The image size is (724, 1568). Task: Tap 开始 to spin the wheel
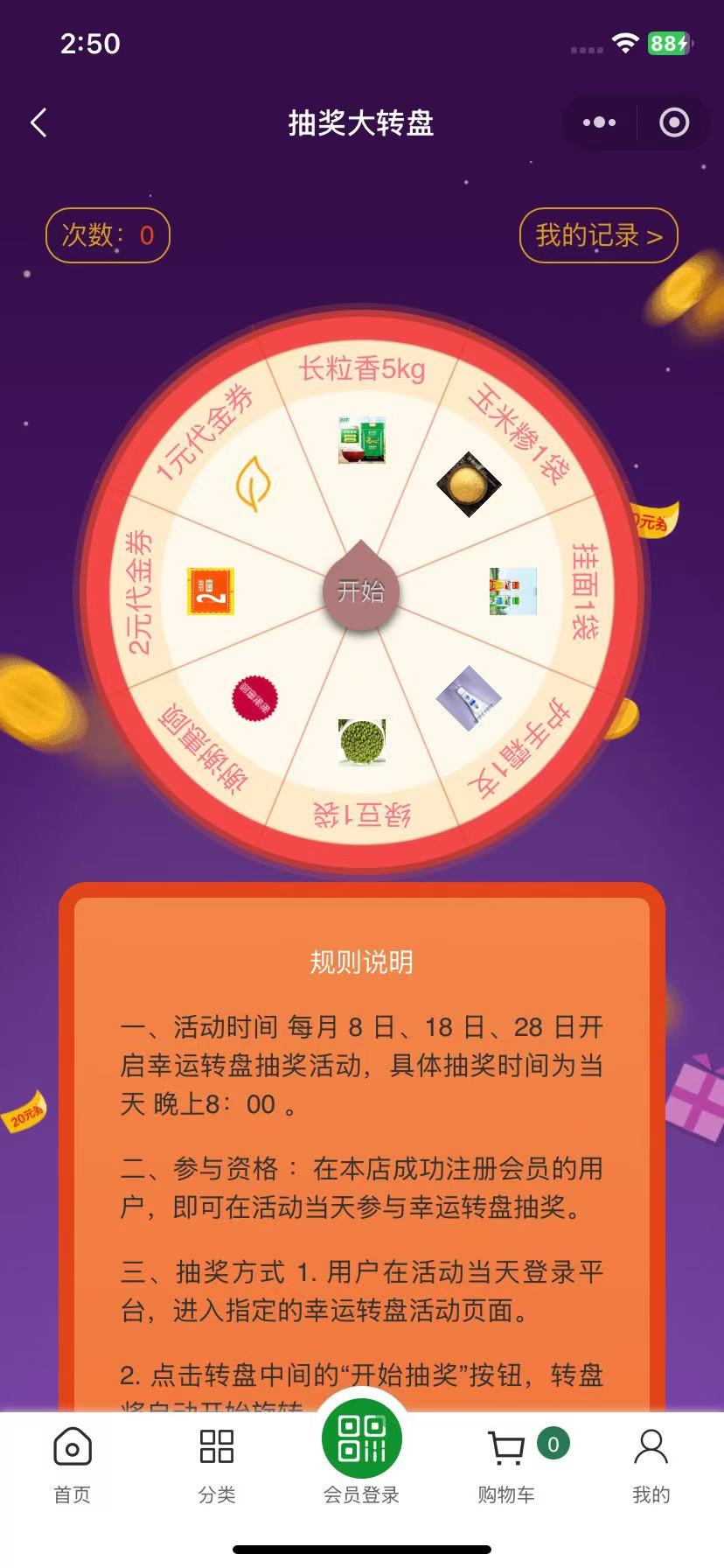pos(361,592)
